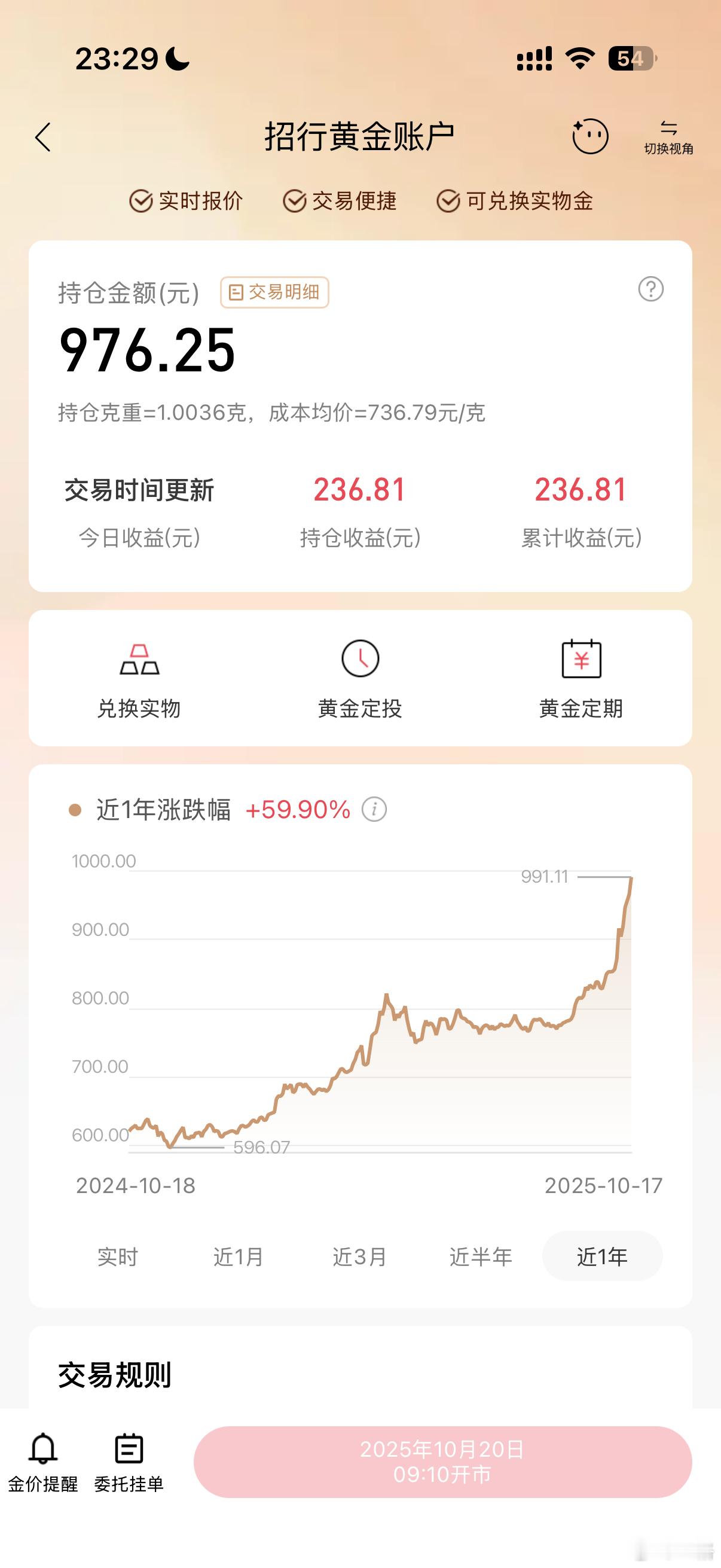Open 委托挂单 pending orders

click(129, 1462)
